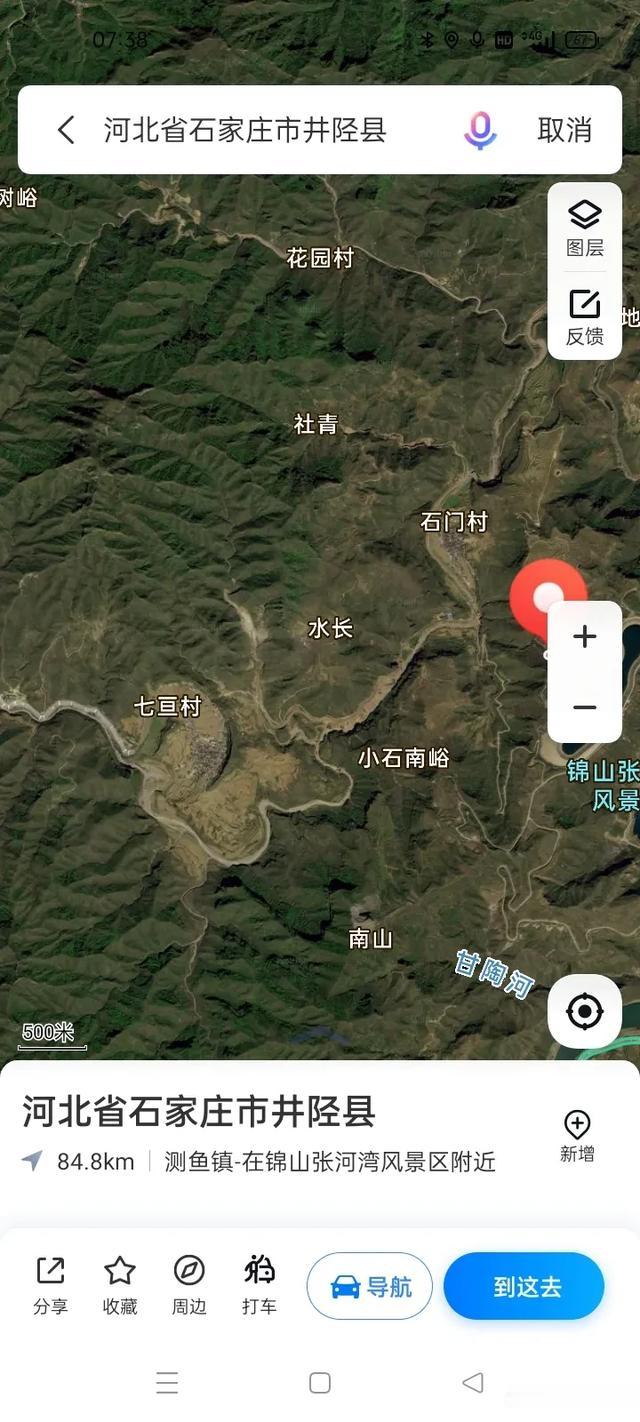Start voice search with the microphone
This screenshot has height=1422, width=640.
480,130
